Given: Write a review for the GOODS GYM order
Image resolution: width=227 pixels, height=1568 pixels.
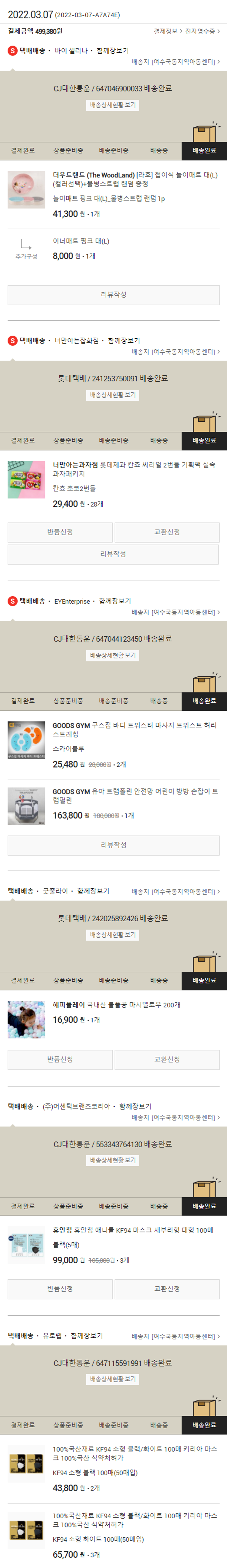Looking at the screenshot, I should [x=113, y=845].
